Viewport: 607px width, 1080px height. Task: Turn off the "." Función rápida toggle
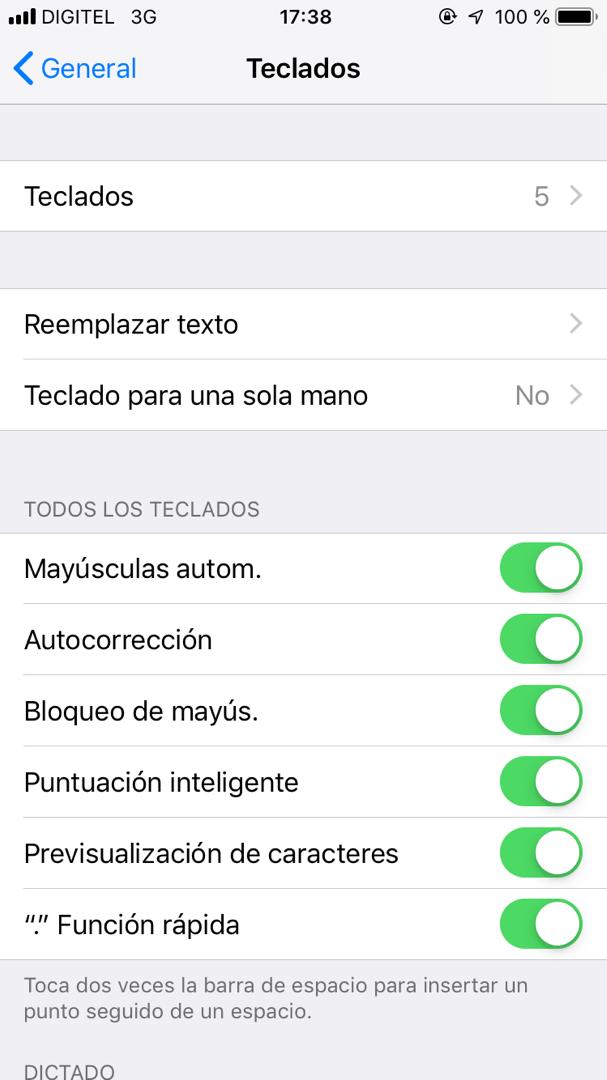pos(540,924)
